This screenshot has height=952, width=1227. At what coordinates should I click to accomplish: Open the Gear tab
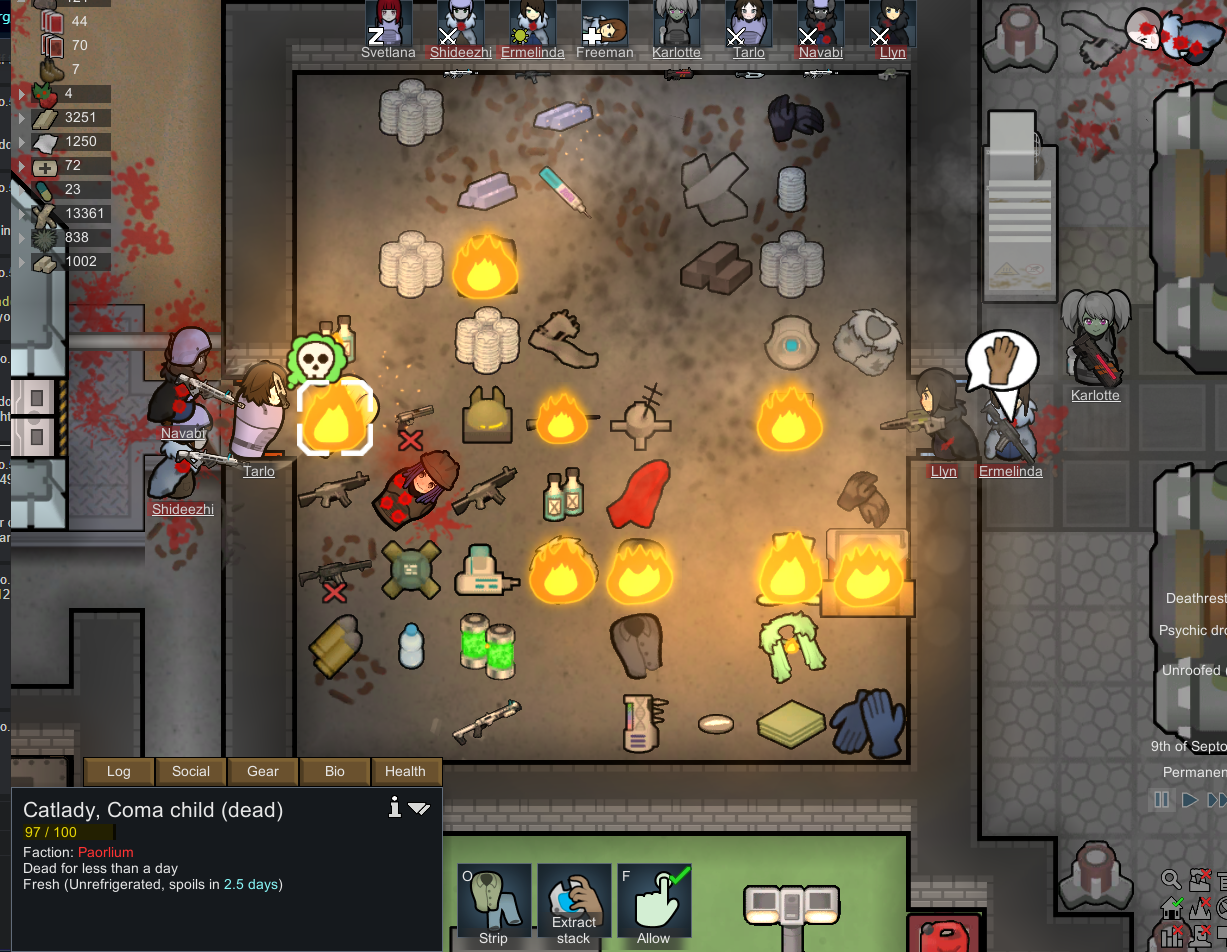263,771
